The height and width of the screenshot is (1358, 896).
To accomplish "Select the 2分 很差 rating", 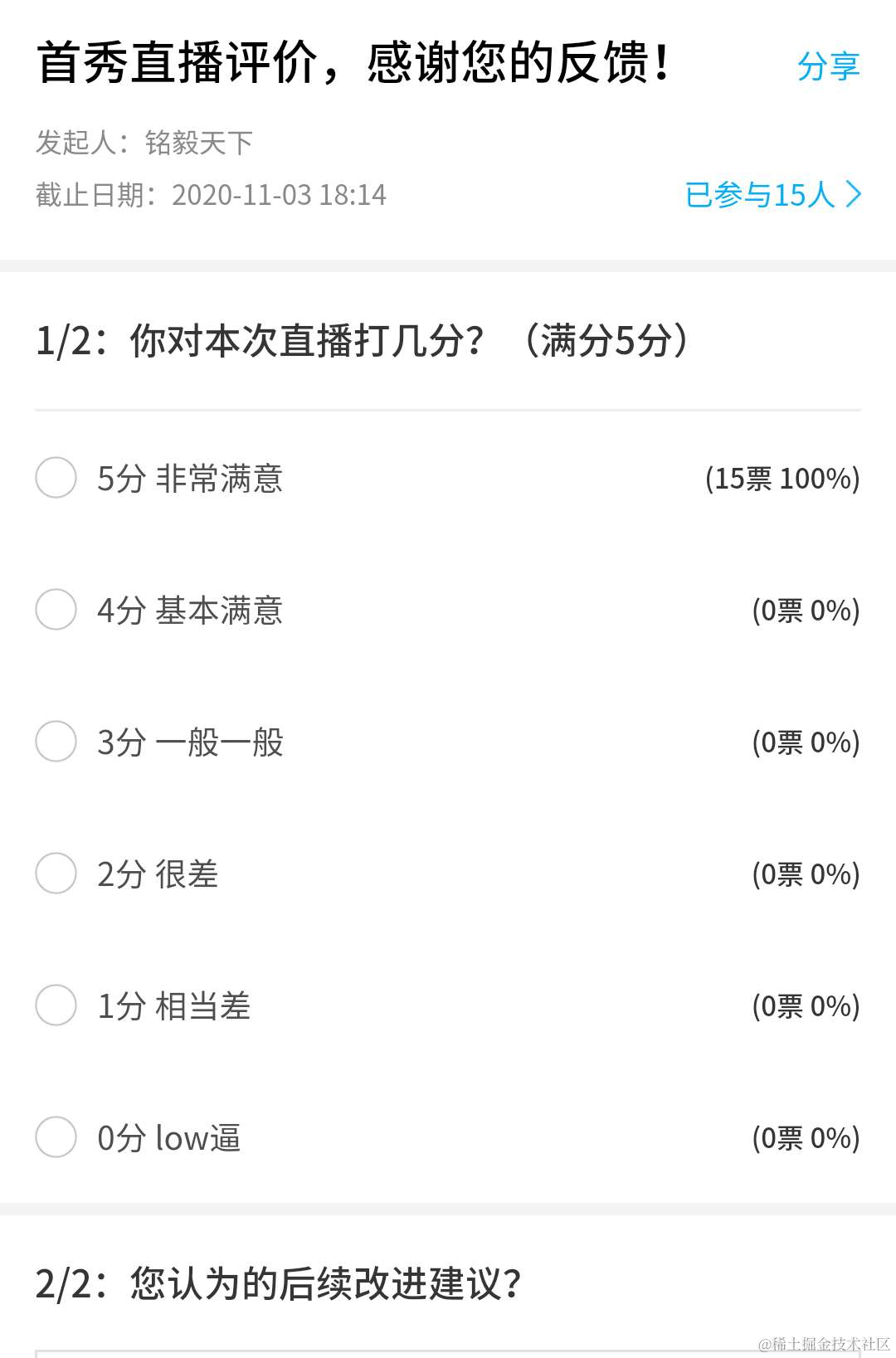I will click(56, 874).
